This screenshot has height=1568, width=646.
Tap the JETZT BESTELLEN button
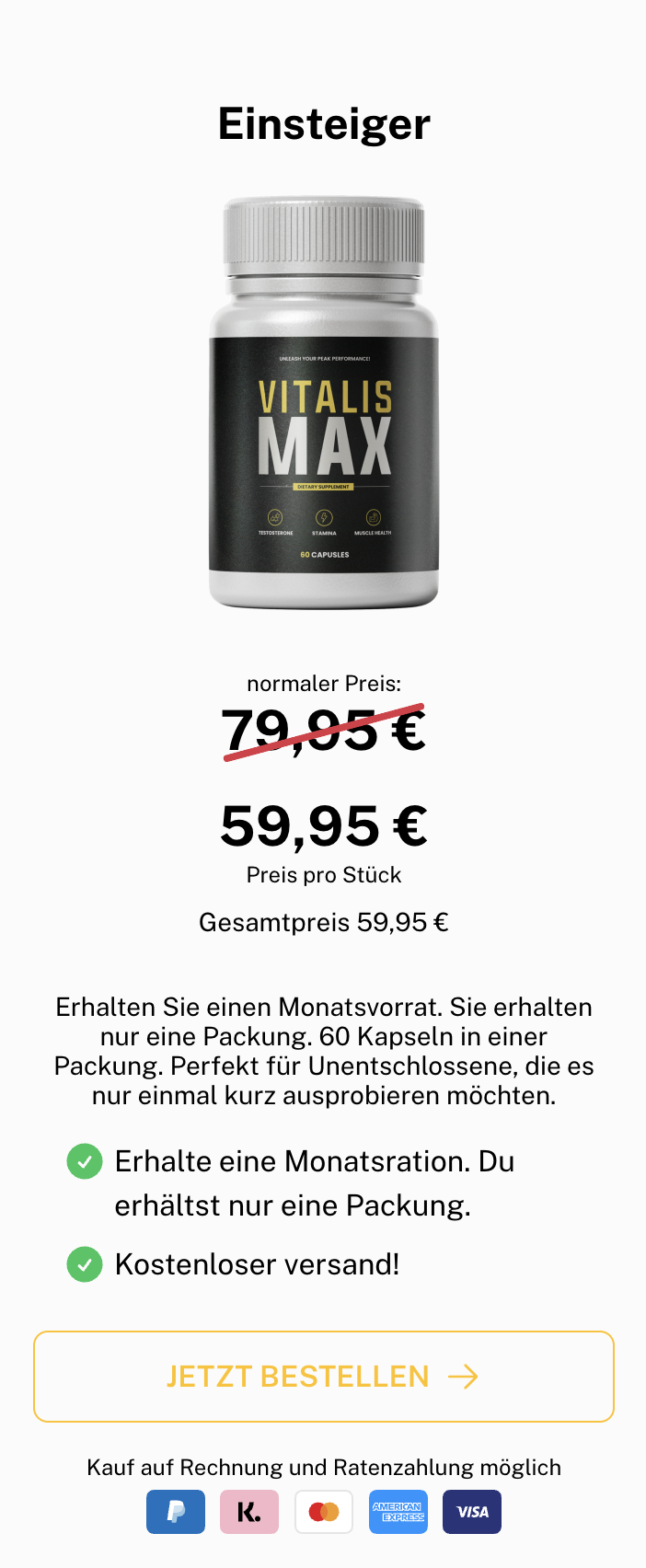click(323, 1376)
